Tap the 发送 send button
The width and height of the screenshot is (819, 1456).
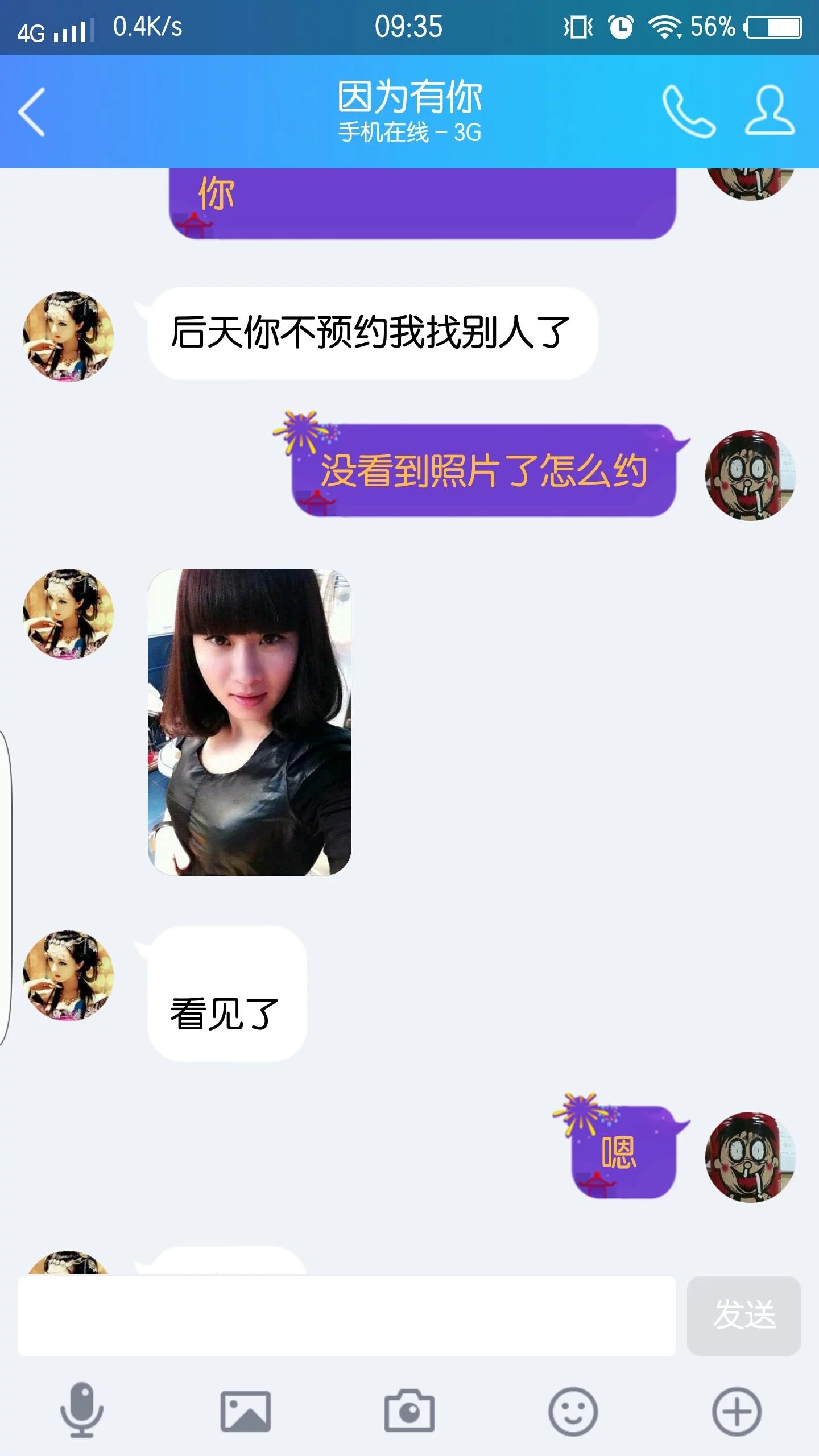point(743,1316)
